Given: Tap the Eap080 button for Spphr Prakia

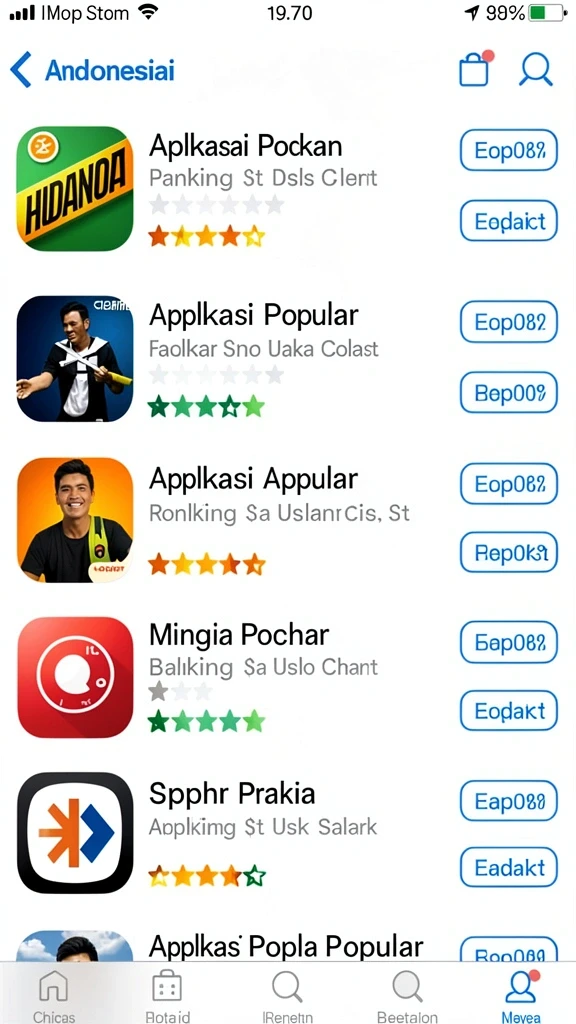Looking at the screenshot, I should point(509,801).
